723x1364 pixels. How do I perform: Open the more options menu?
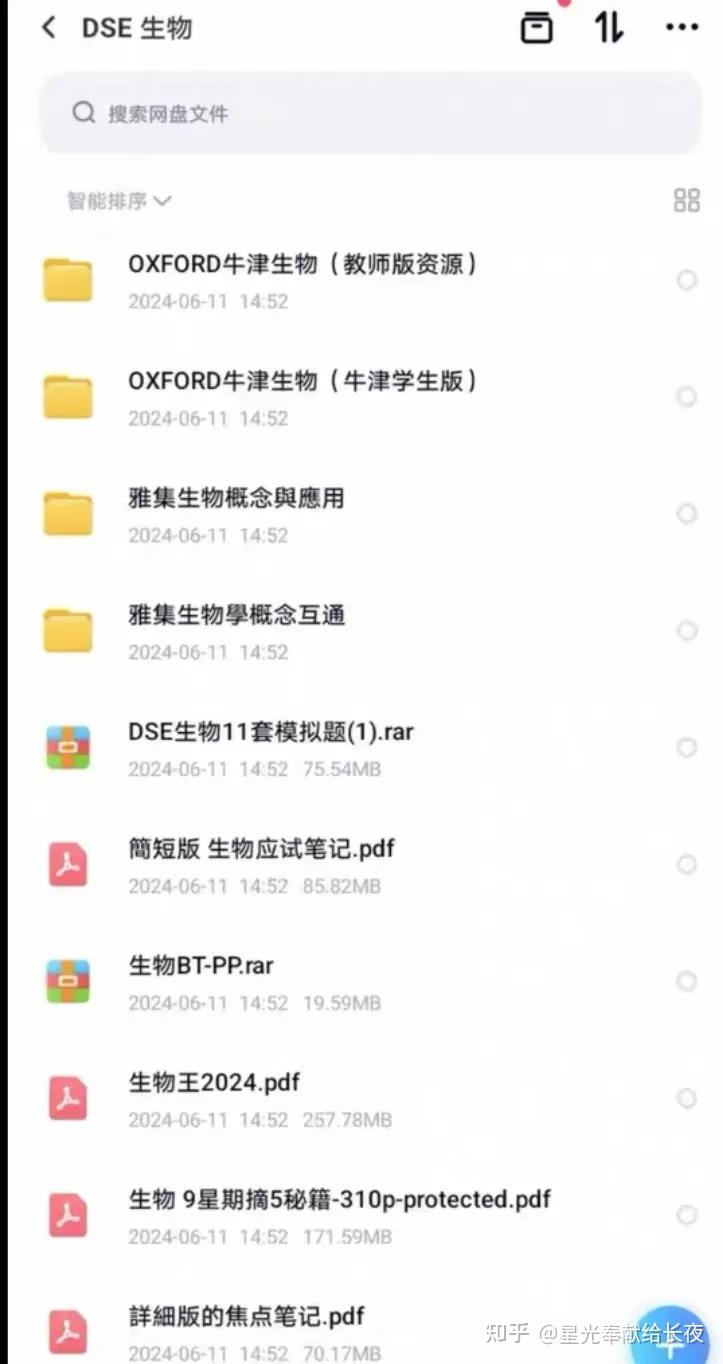[x=680, y=27]
